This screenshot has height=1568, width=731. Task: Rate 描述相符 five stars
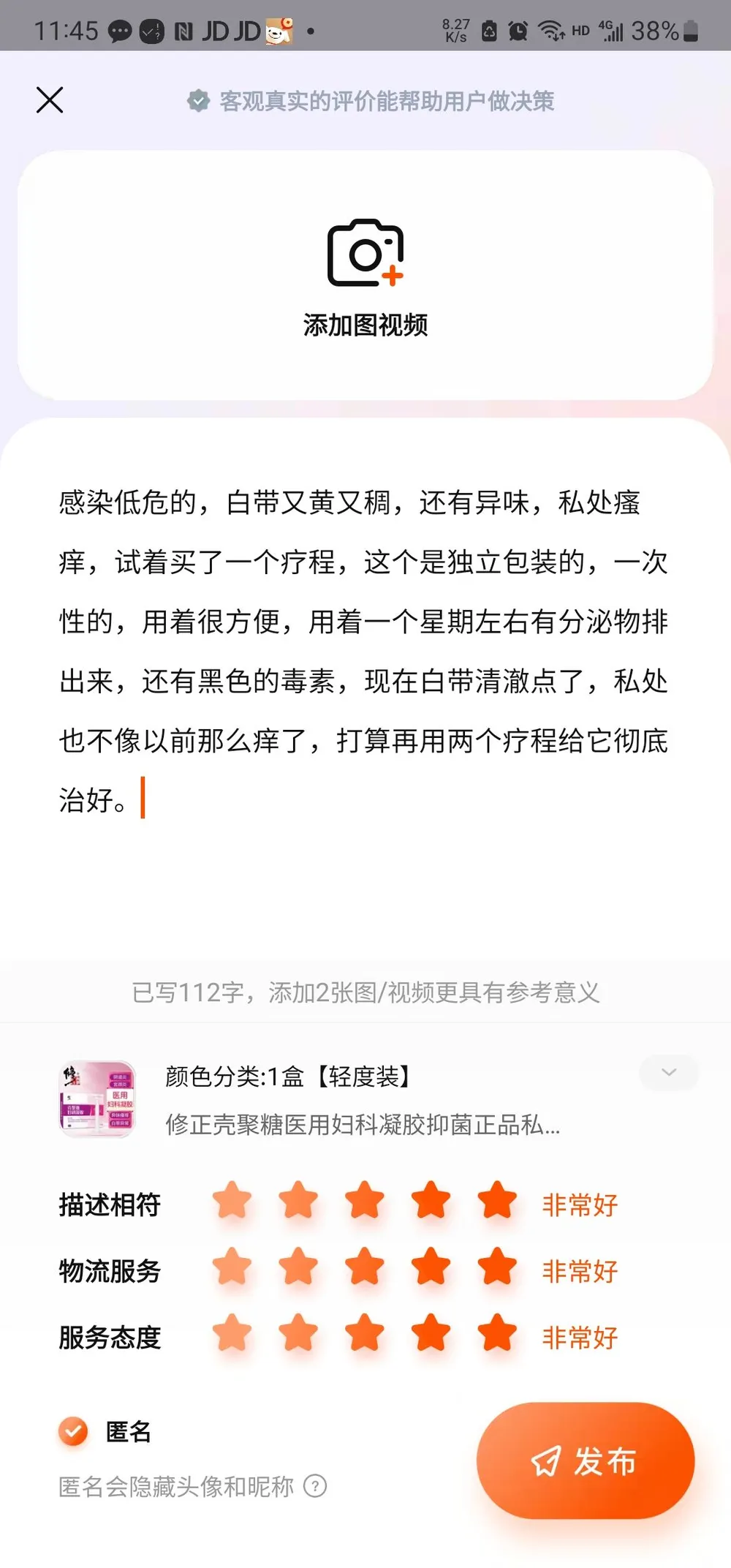(497, 1201)
